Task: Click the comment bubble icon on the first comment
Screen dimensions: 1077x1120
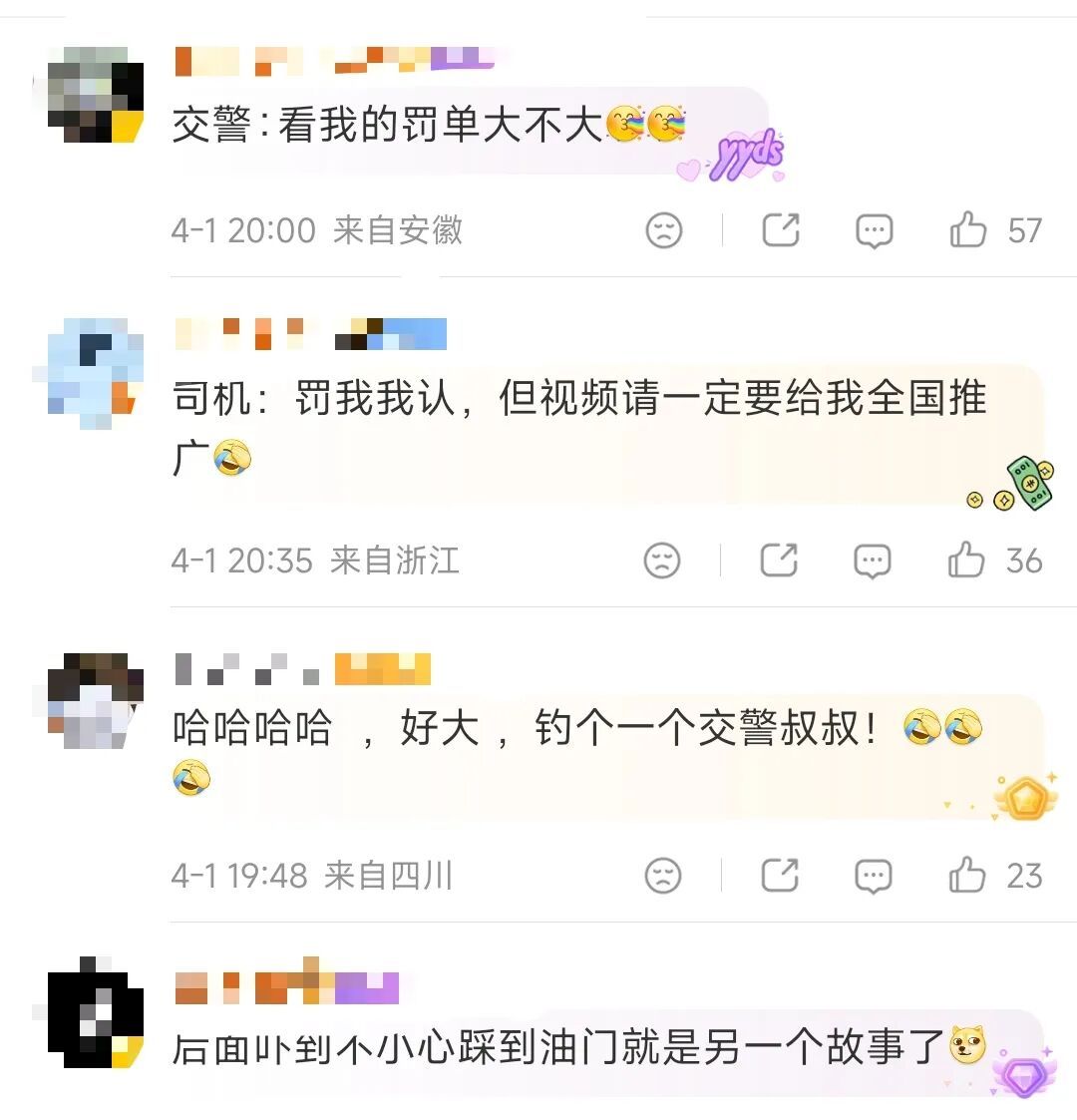Action: (x=874, y=229)
